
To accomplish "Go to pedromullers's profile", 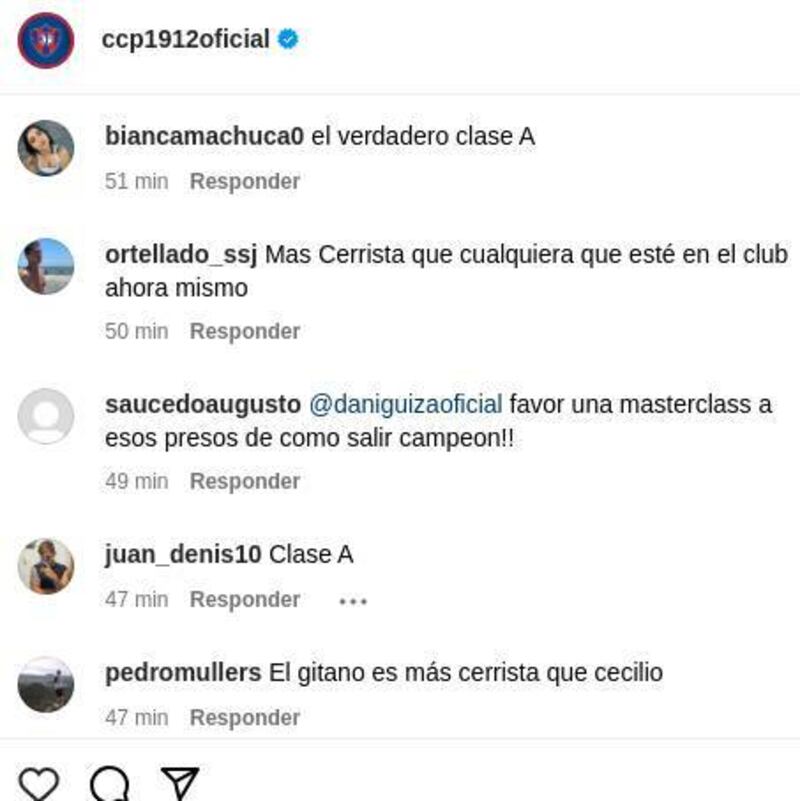I will click(x=183, y=673).
